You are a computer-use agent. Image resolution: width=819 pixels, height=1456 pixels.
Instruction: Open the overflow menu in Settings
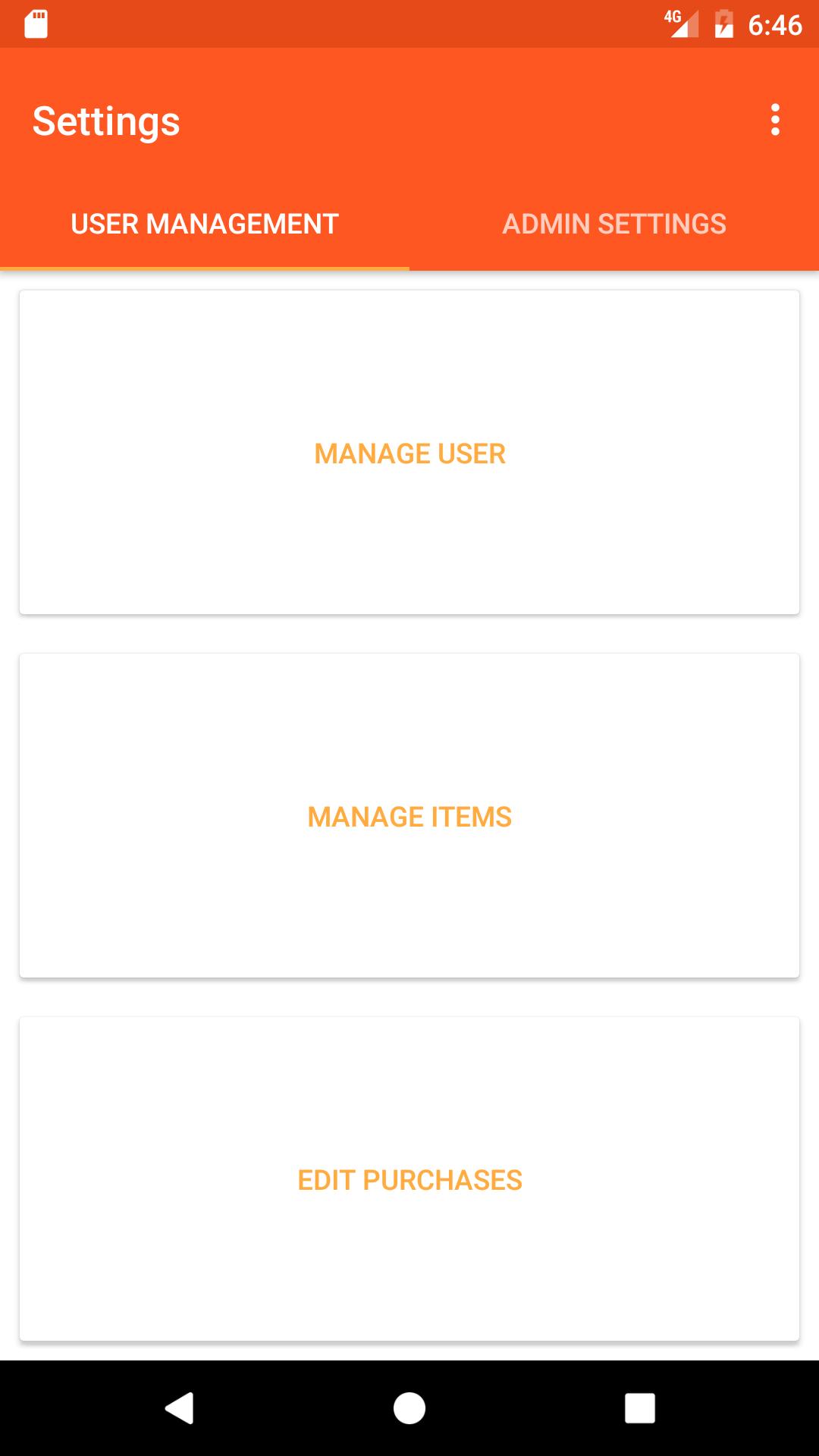[774, 120]
